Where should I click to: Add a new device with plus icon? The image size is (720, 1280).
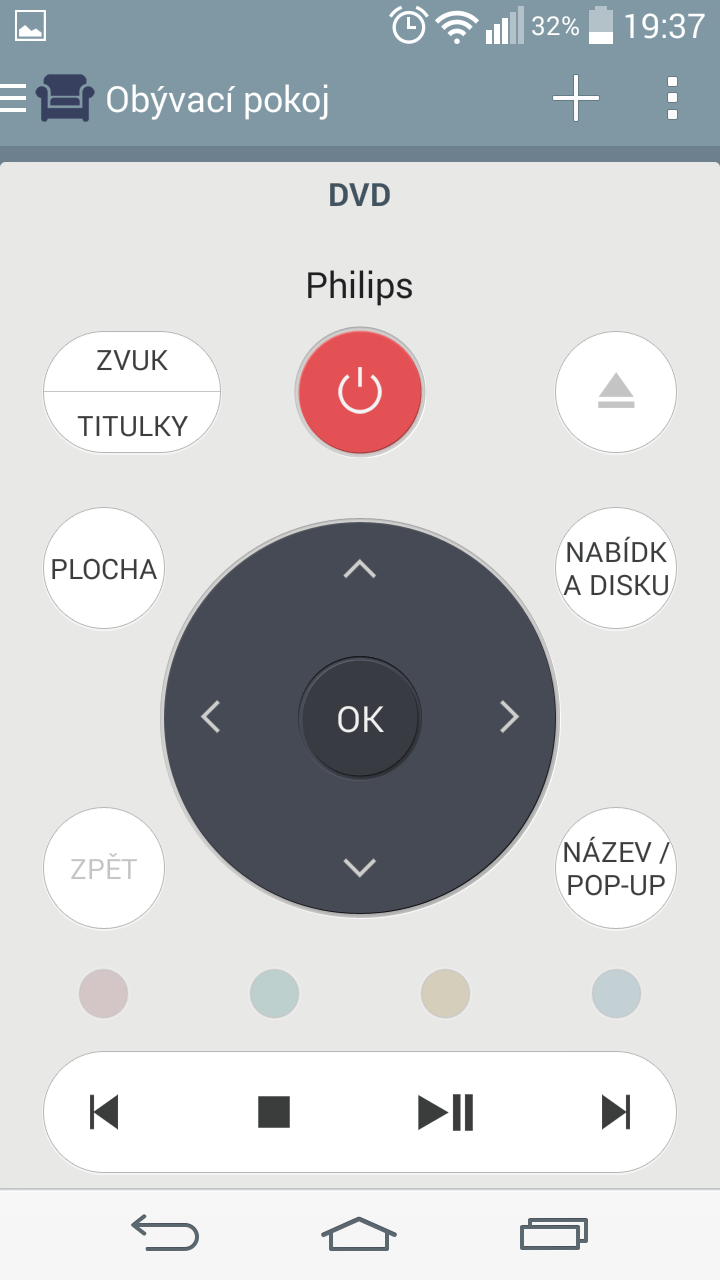[x=576, y=98]
